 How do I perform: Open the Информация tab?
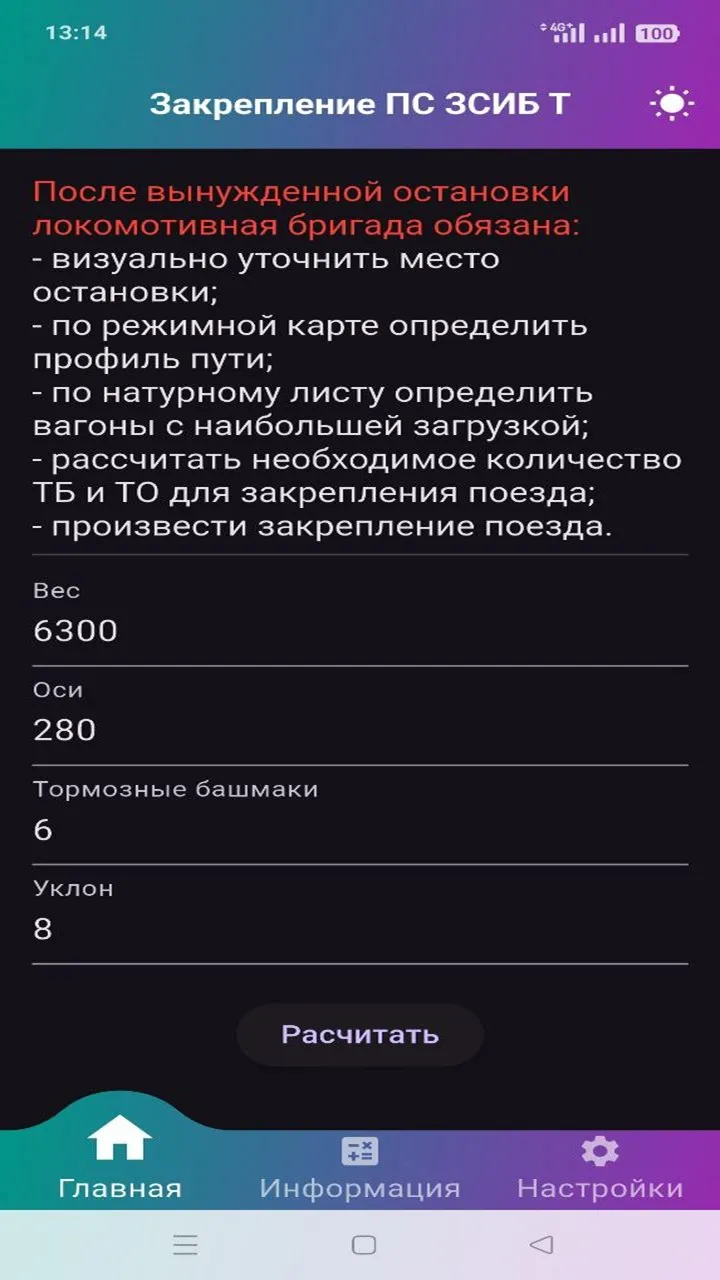point(360,1166)
